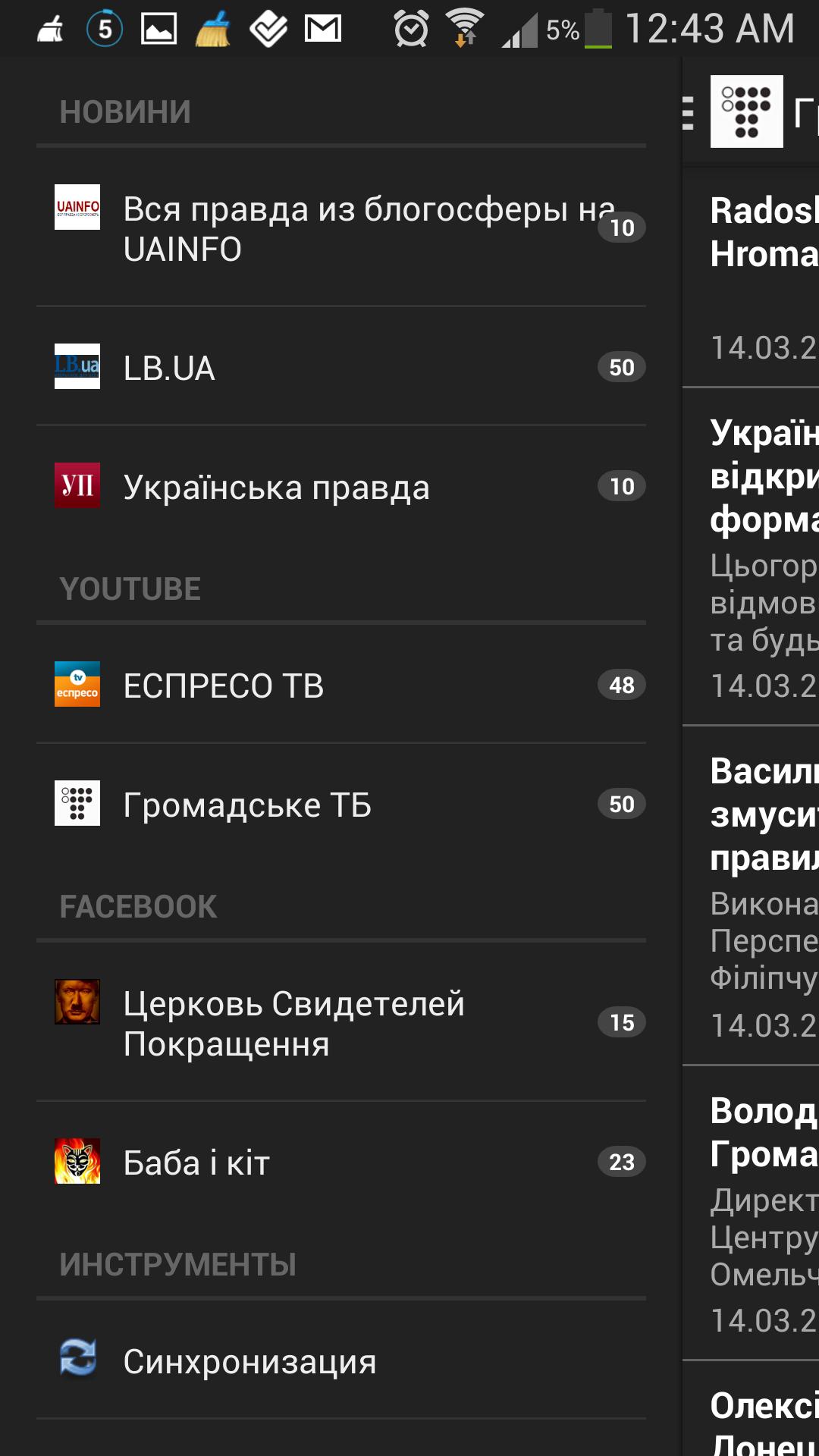819x1456 pixels.
Task: Open the Українська правда news feed
Action: click(x=276, y=488)
